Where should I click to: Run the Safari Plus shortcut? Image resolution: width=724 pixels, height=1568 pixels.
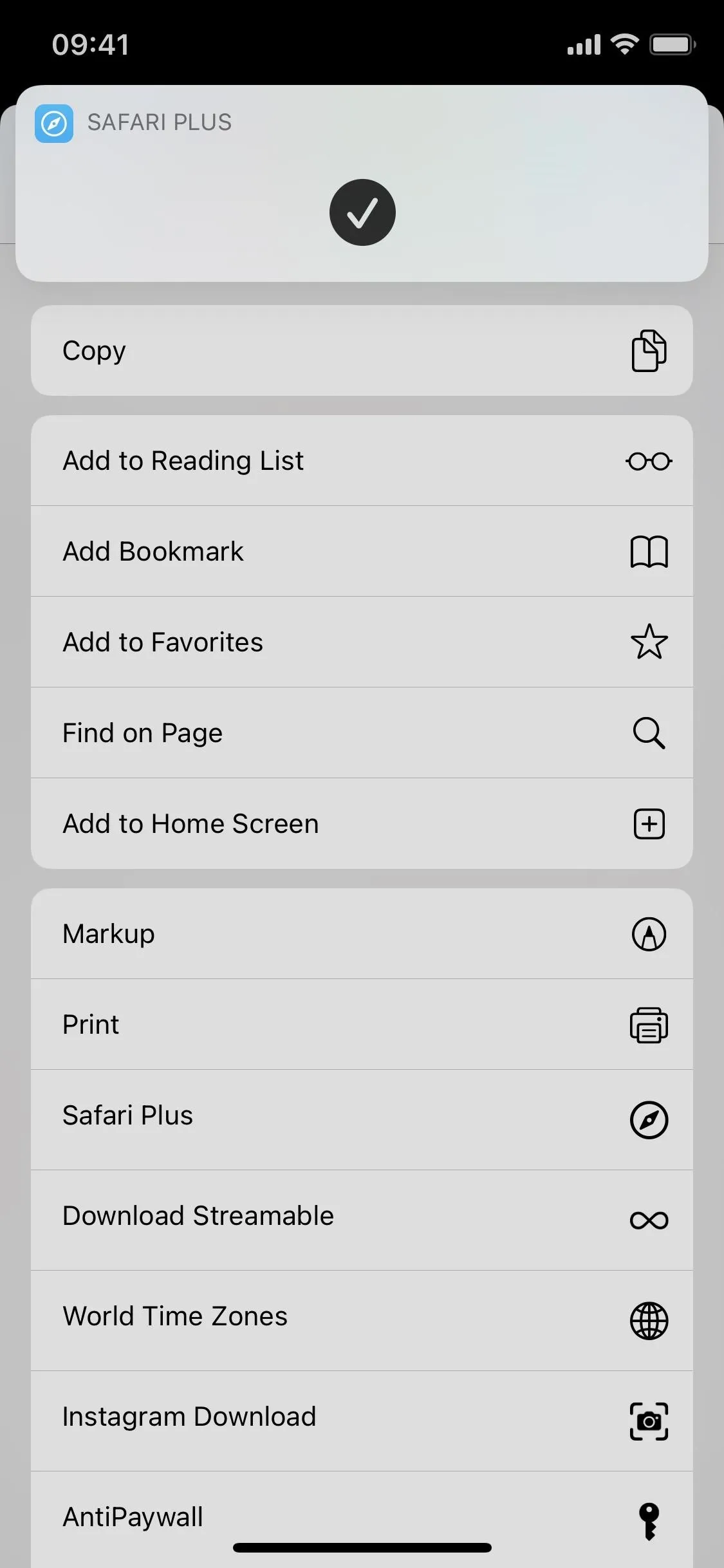click(362, 1120)
